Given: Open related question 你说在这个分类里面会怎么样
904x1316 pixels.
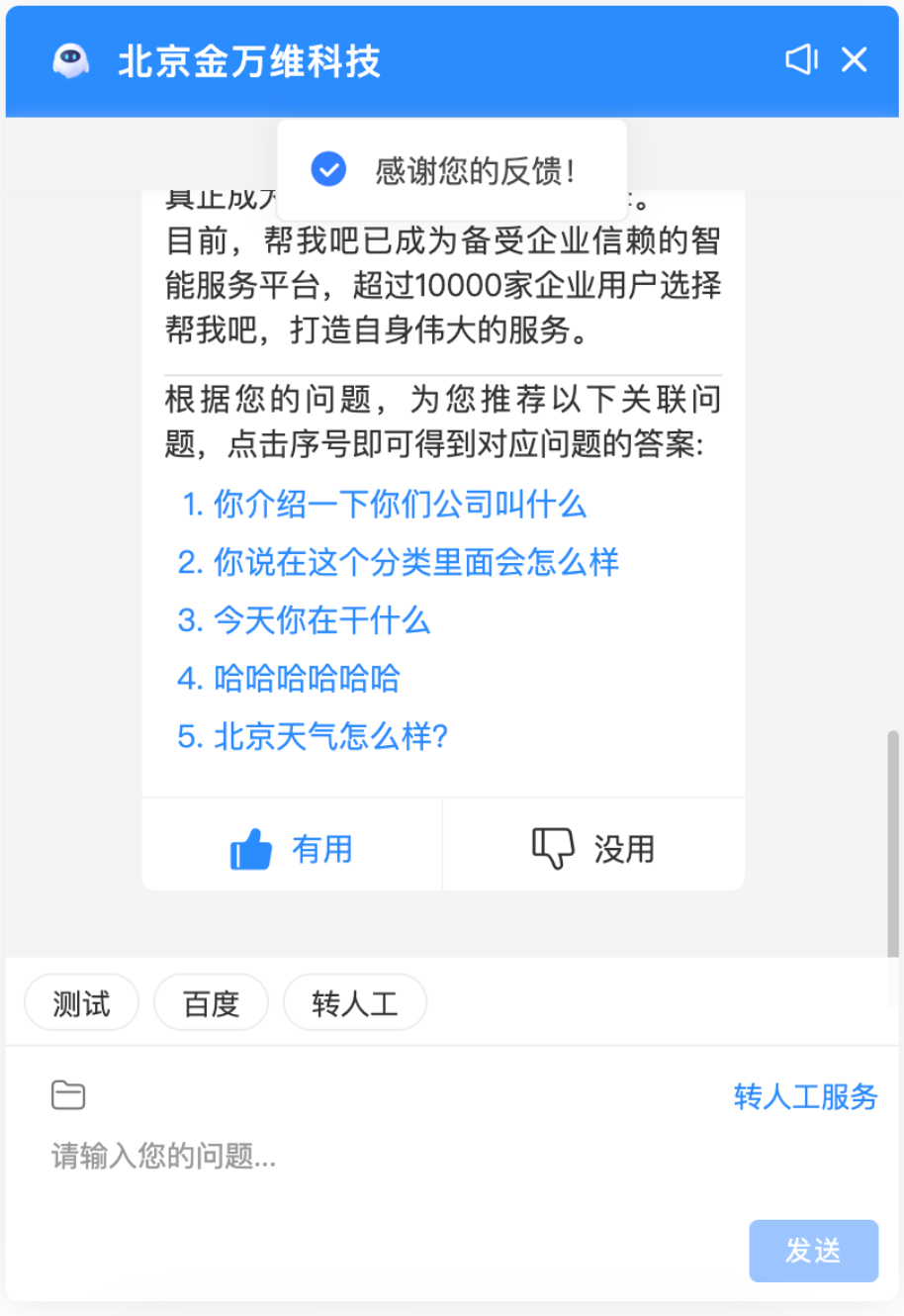Looking at the screenshot, I should (399, 563).
